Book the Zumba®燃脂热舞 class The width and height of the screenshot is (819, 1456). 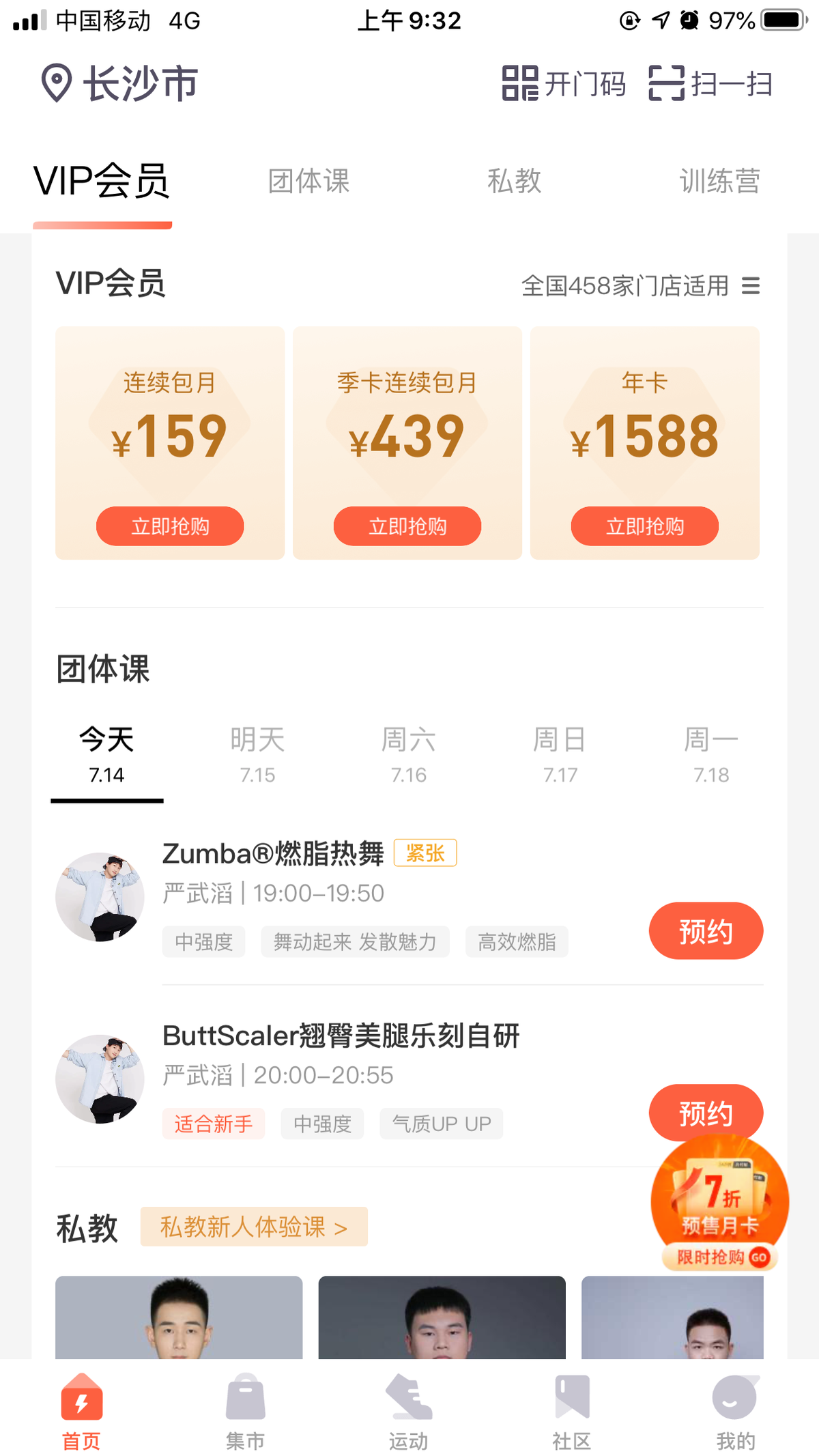(x=706, y=931)
